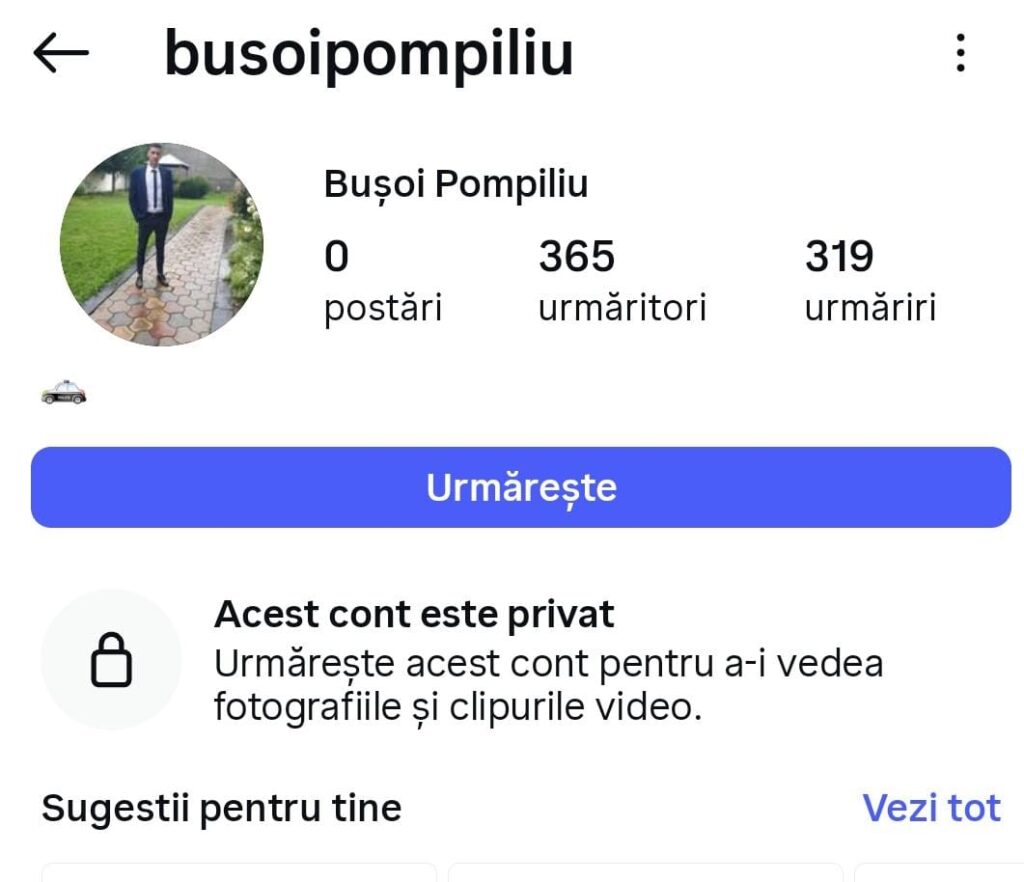This screenshot has height=882, width=1024.
Task: View the profile picture
Action: pyautogui.click(x=161, y=244)
